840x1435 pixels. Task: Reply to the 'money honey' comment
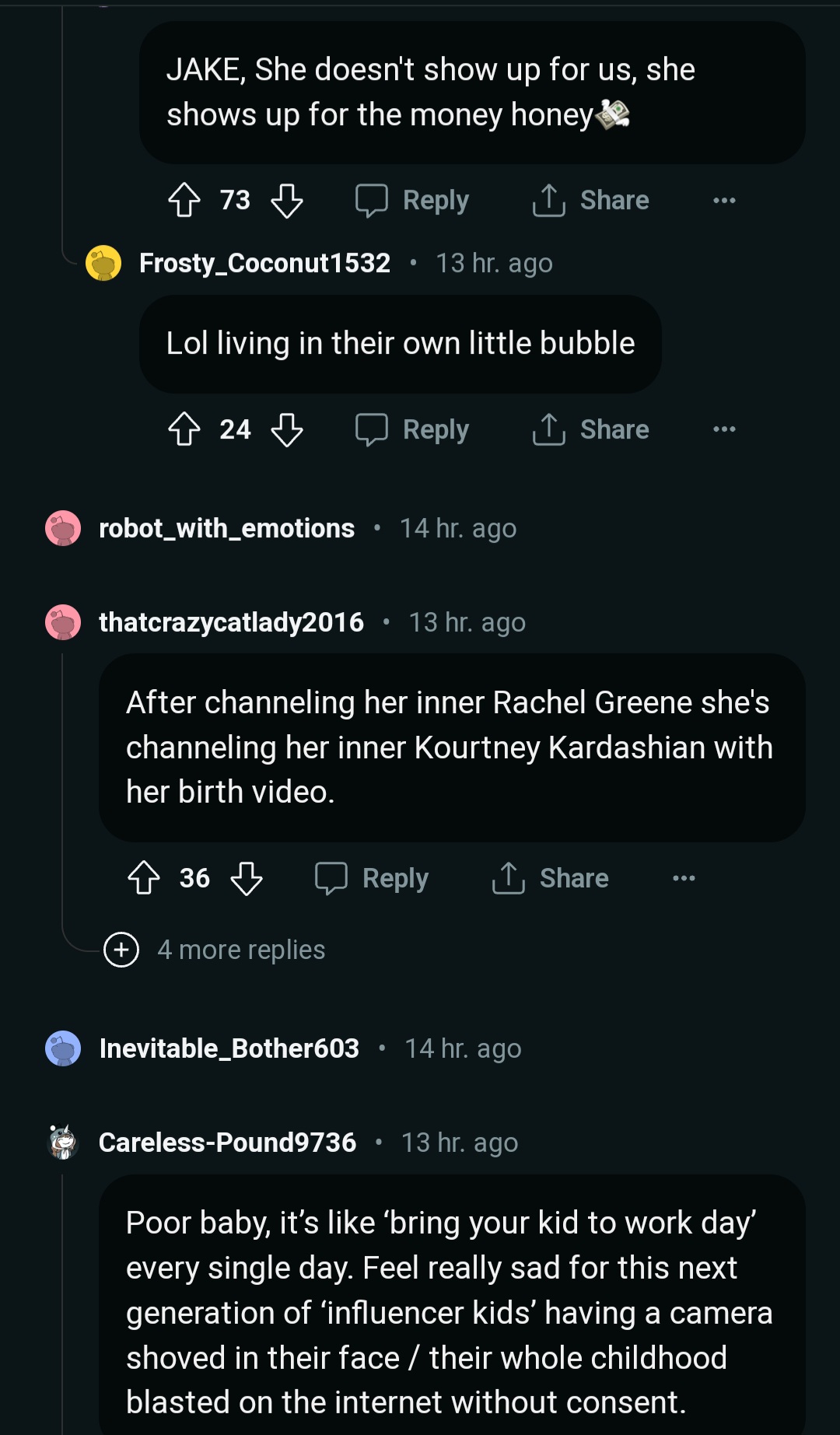pos(412,200)
